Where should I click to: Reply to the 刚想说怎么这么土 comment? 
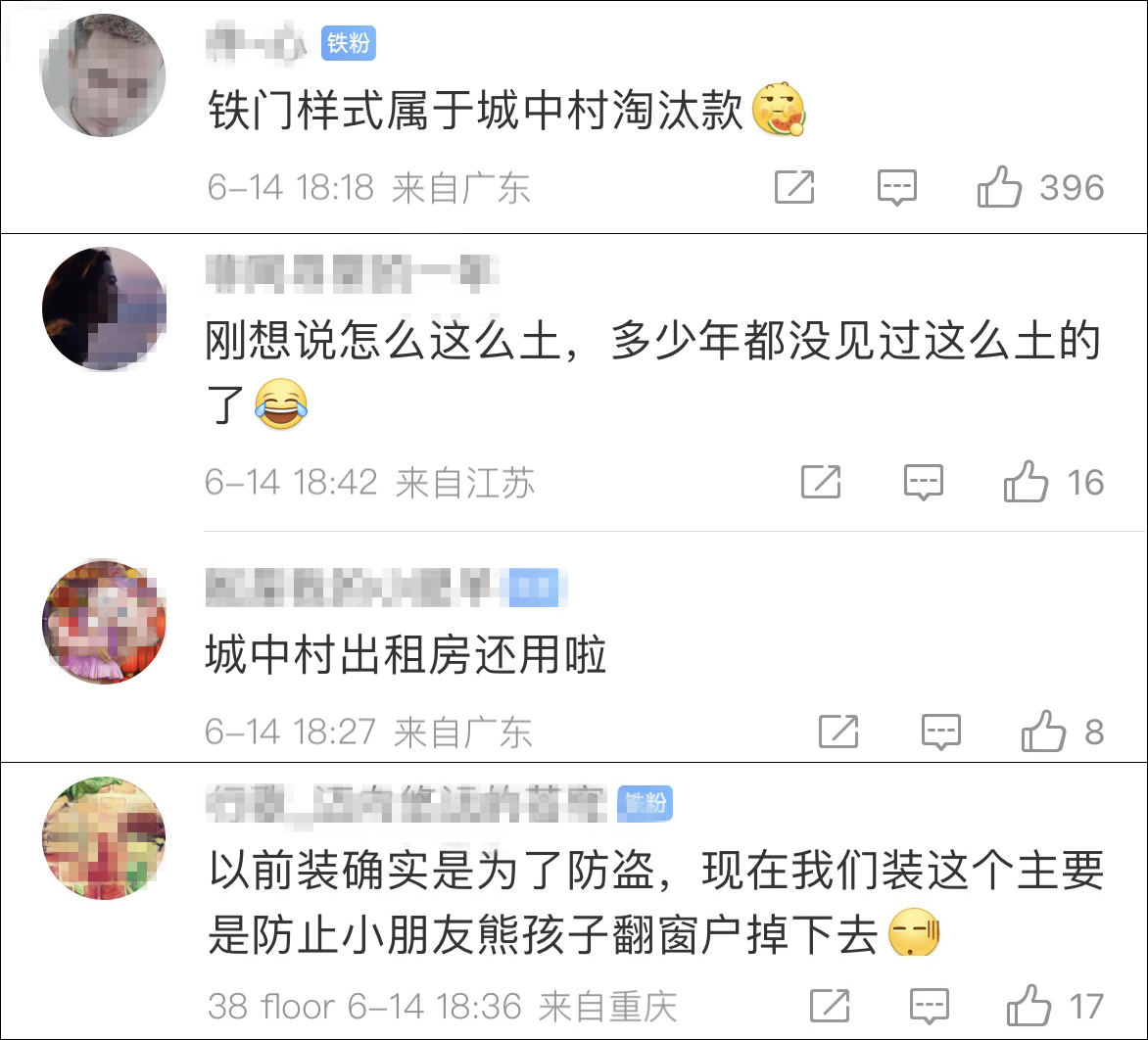click(x=923, y=482)
